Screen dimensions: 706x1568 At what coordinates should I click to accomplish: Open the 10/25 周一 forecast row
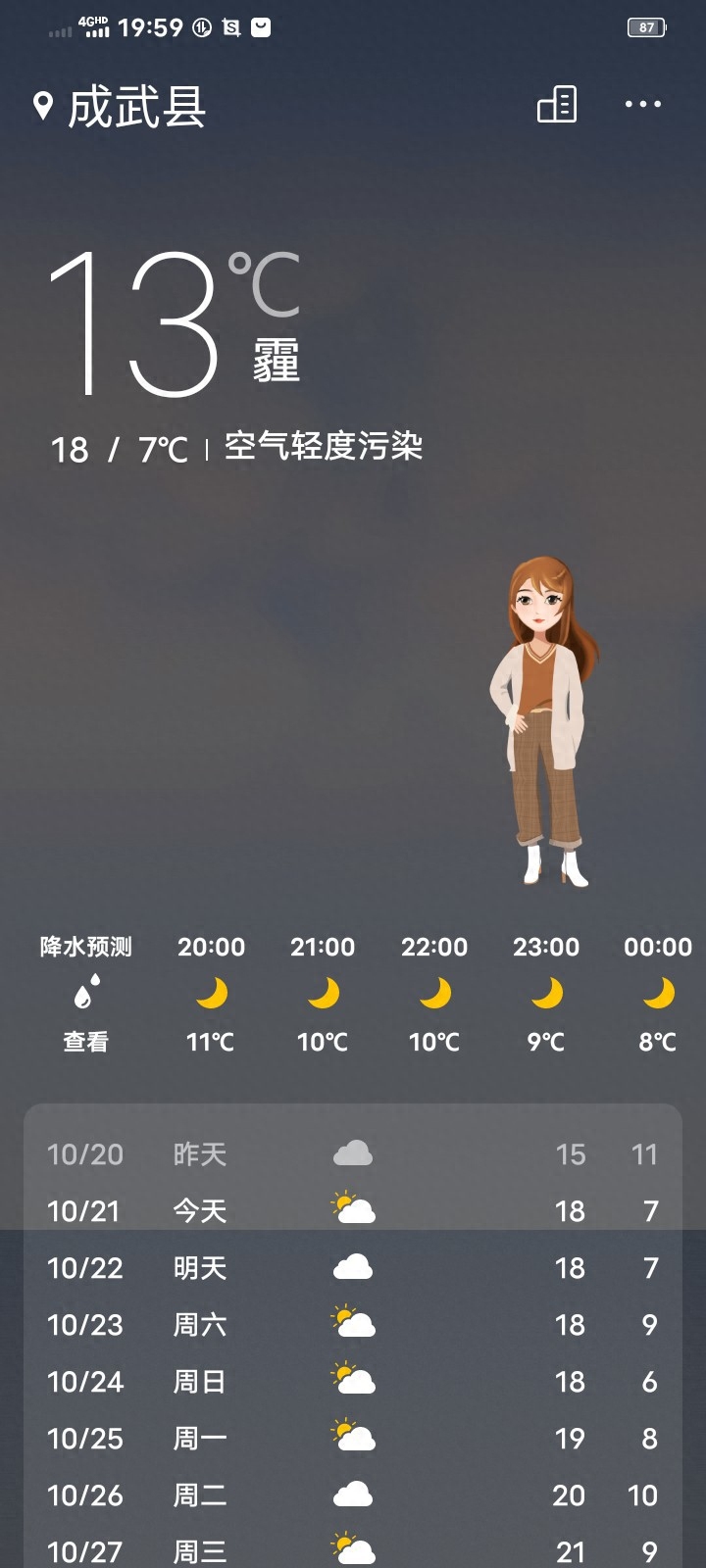[353, 1438]
